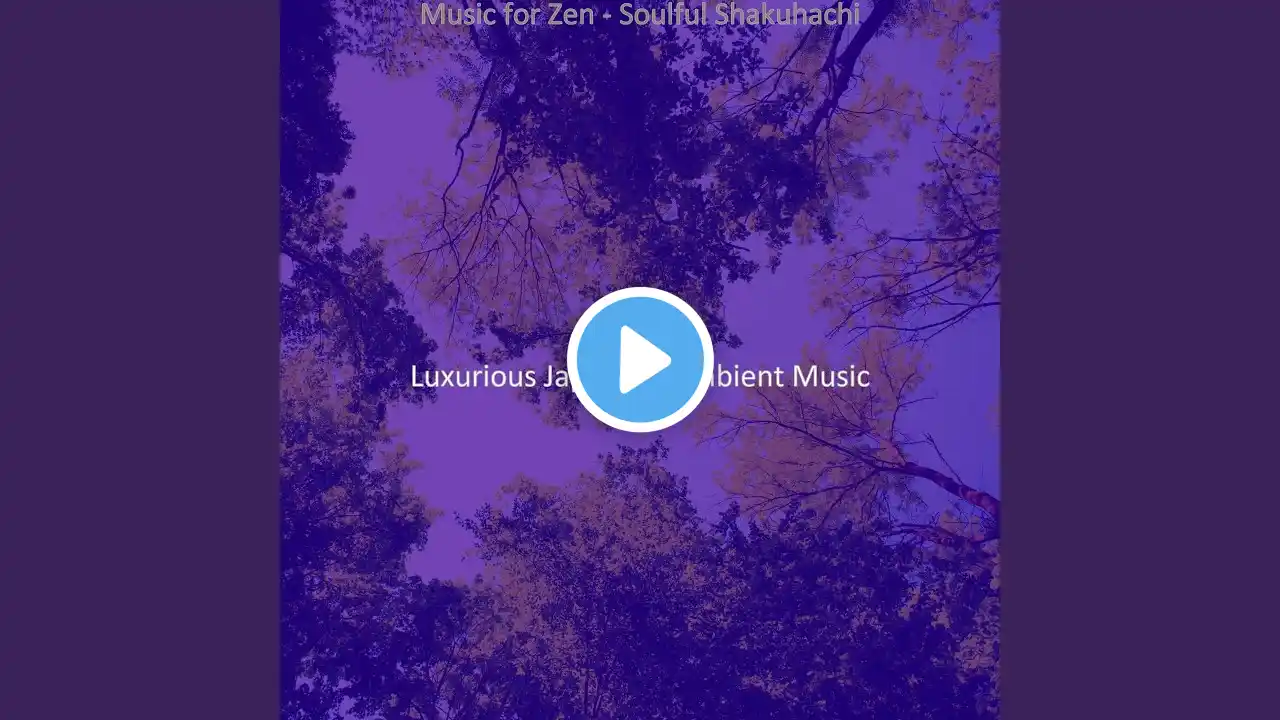
Task: Play the Luxurious Japanese Ambient Music video
Action: pyautogui.click(x=640, y=360)
